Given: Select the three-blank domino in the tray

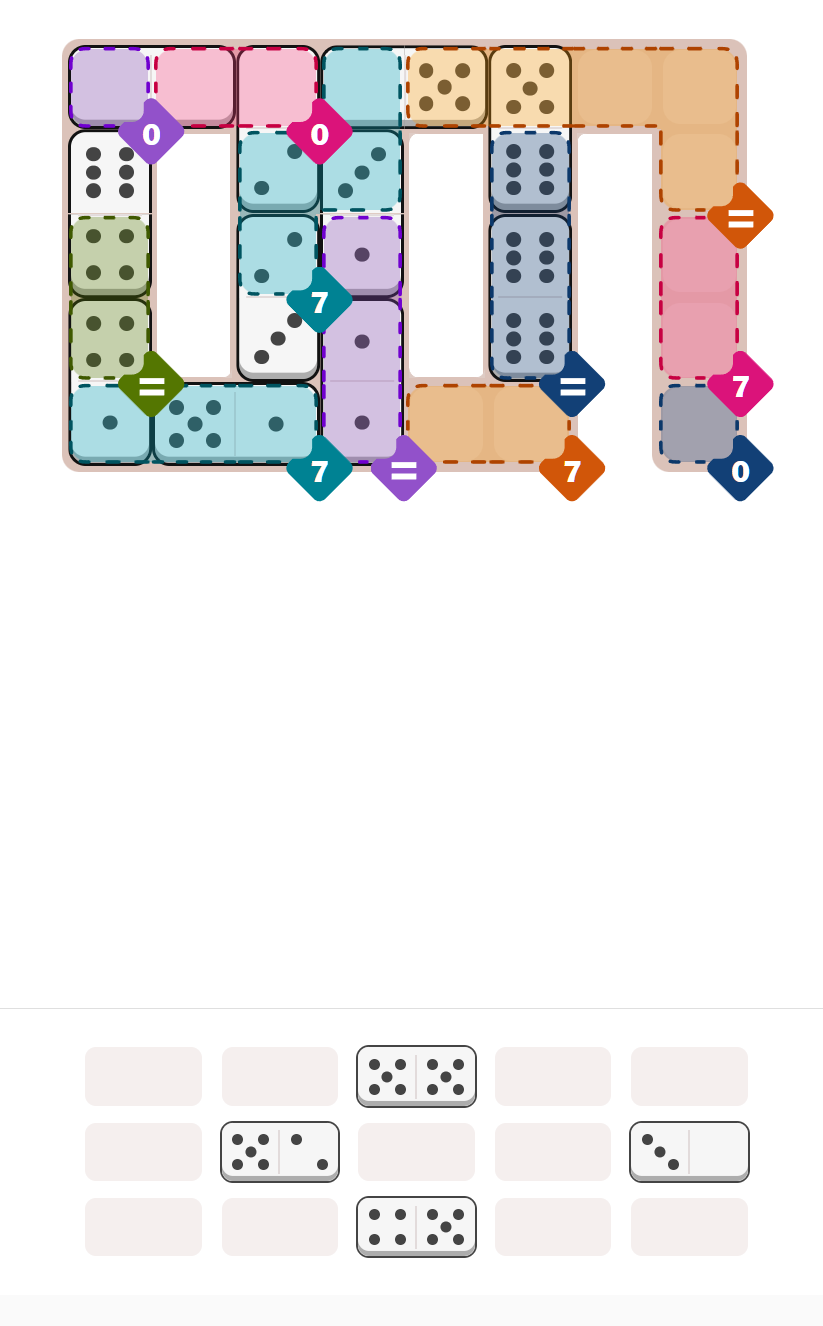Looking at the screenshot, I should tap(689, 1152).
